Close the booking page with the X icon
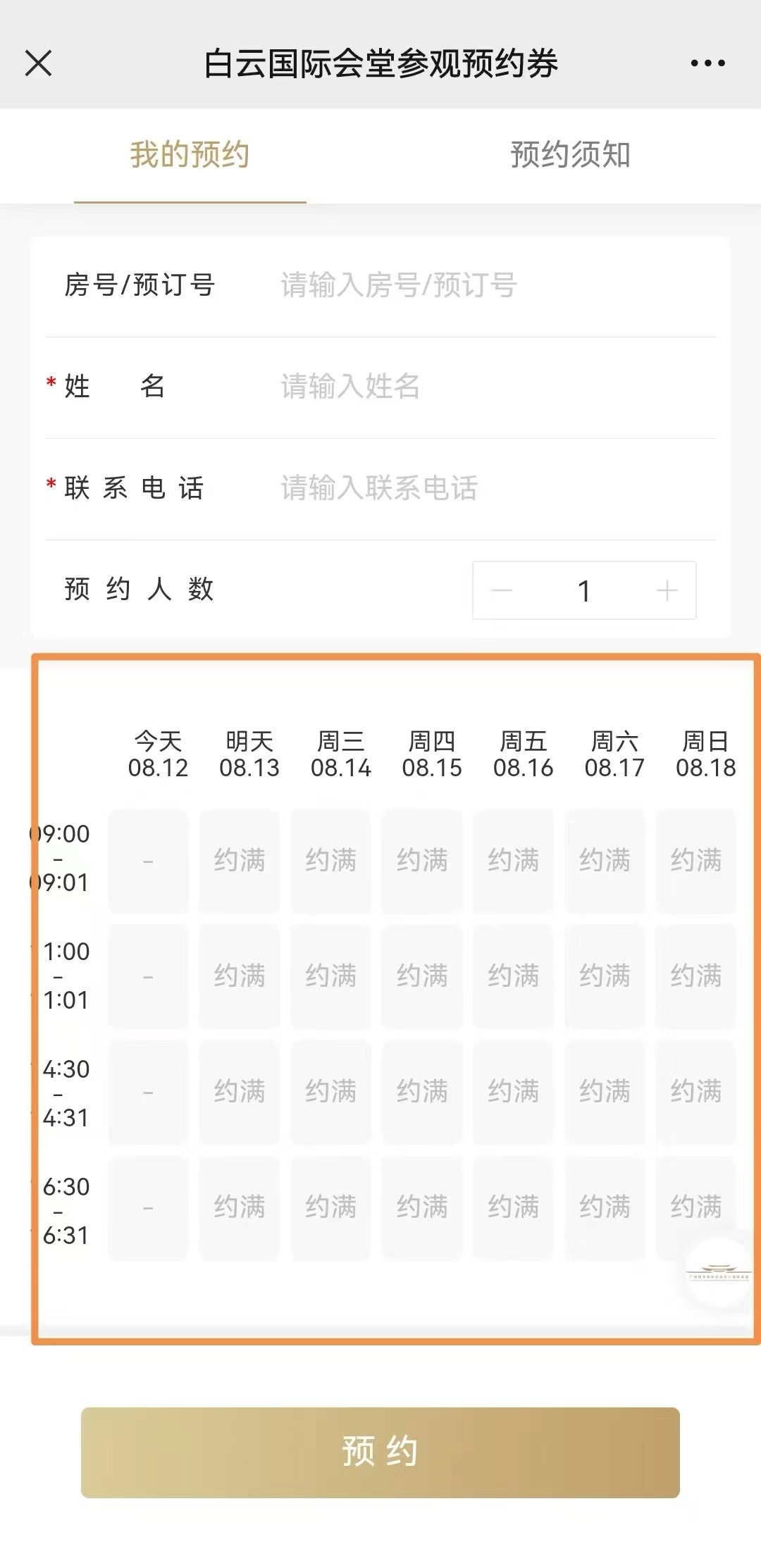 (x=40, y=63)
